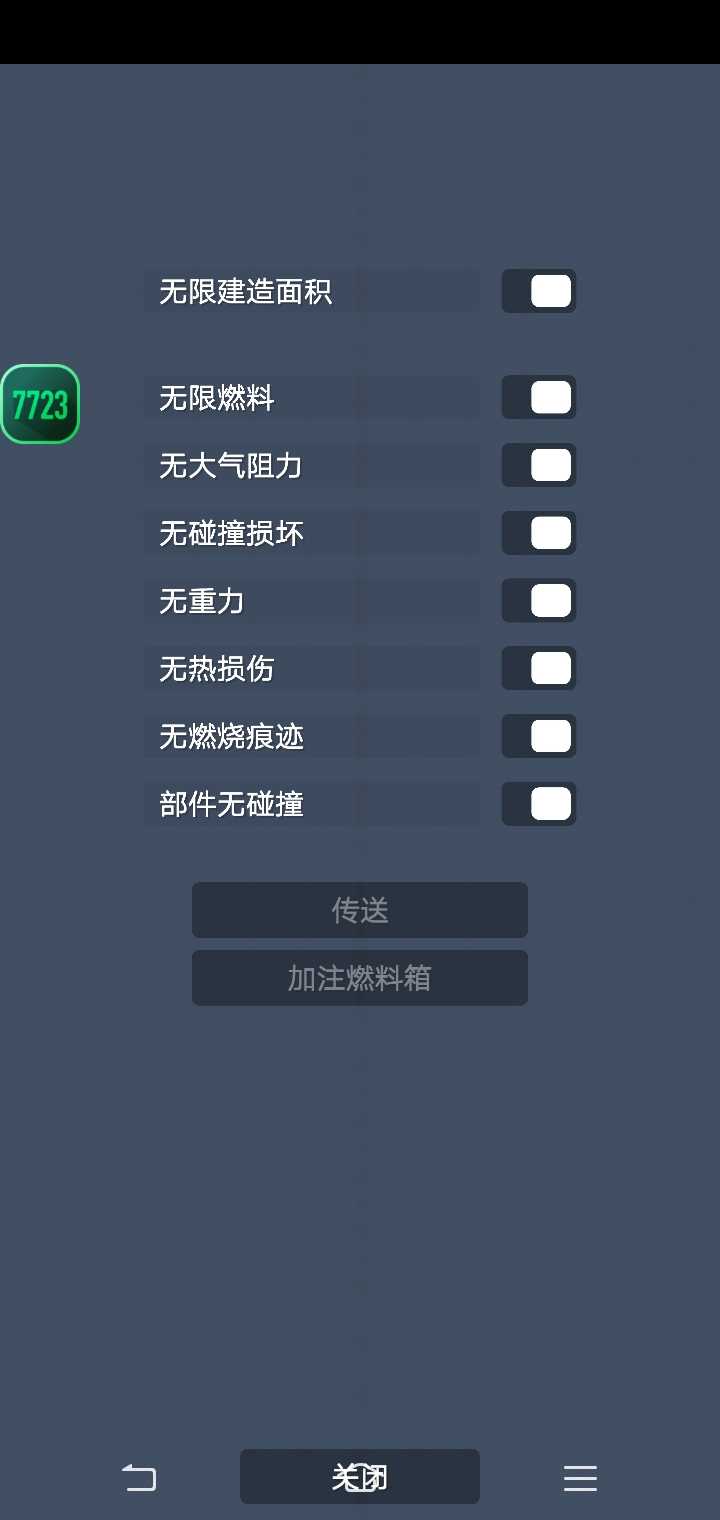Open the system menu with three lines
720x1520 pixels.
580,1478
